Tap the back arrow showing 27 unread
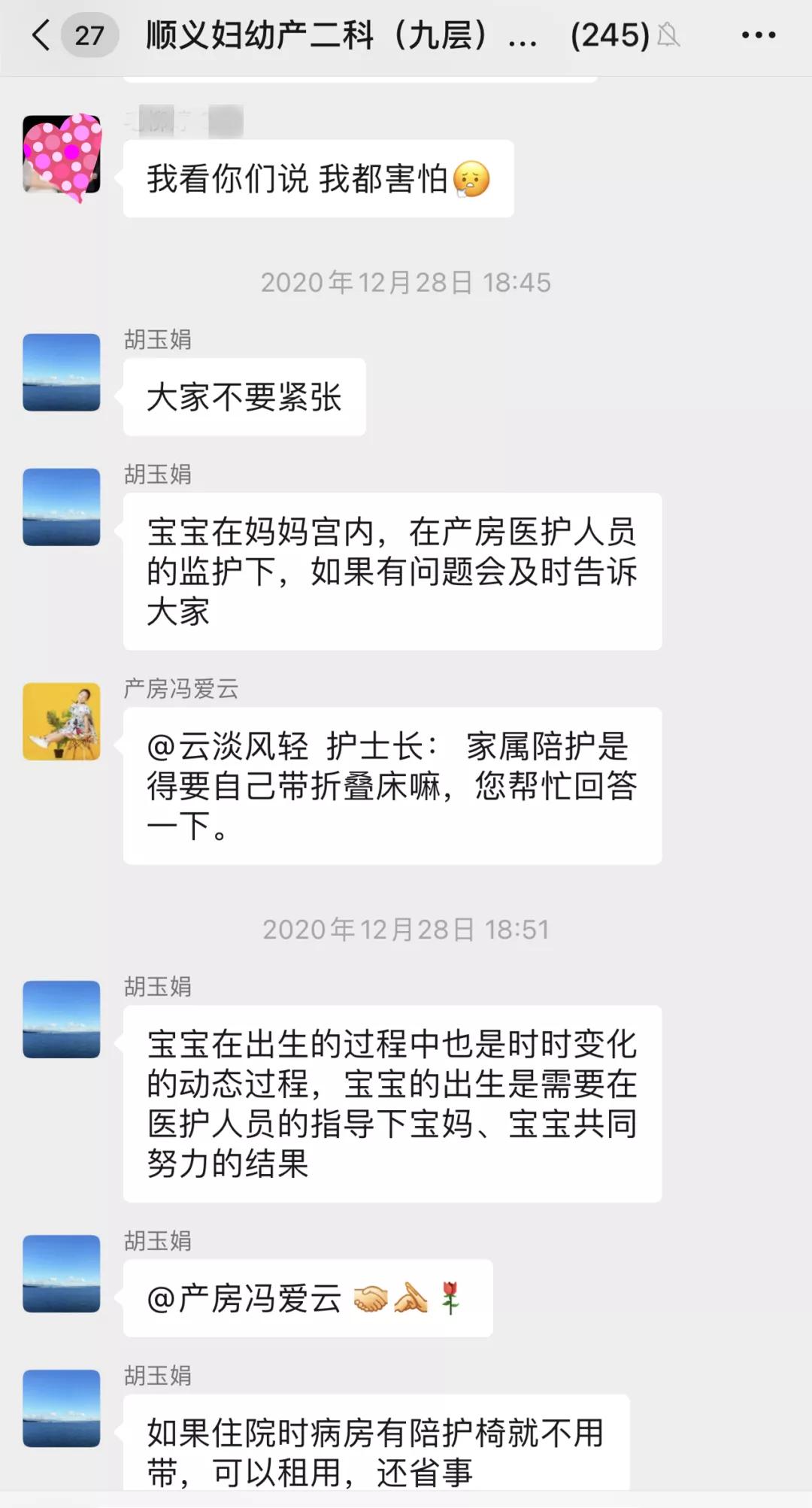812x1508 pixels. [x=41, y=35]
